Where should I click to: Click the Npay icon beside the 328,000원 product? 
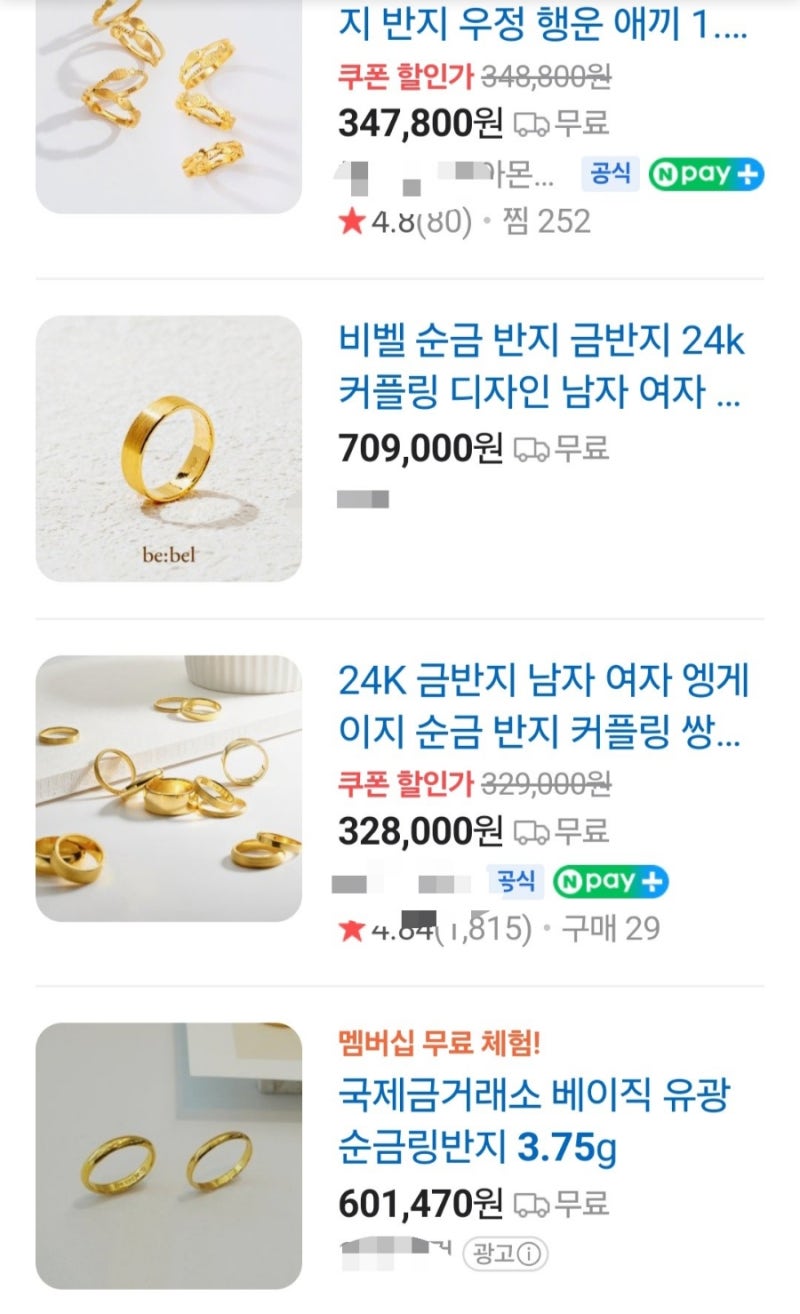610,883
